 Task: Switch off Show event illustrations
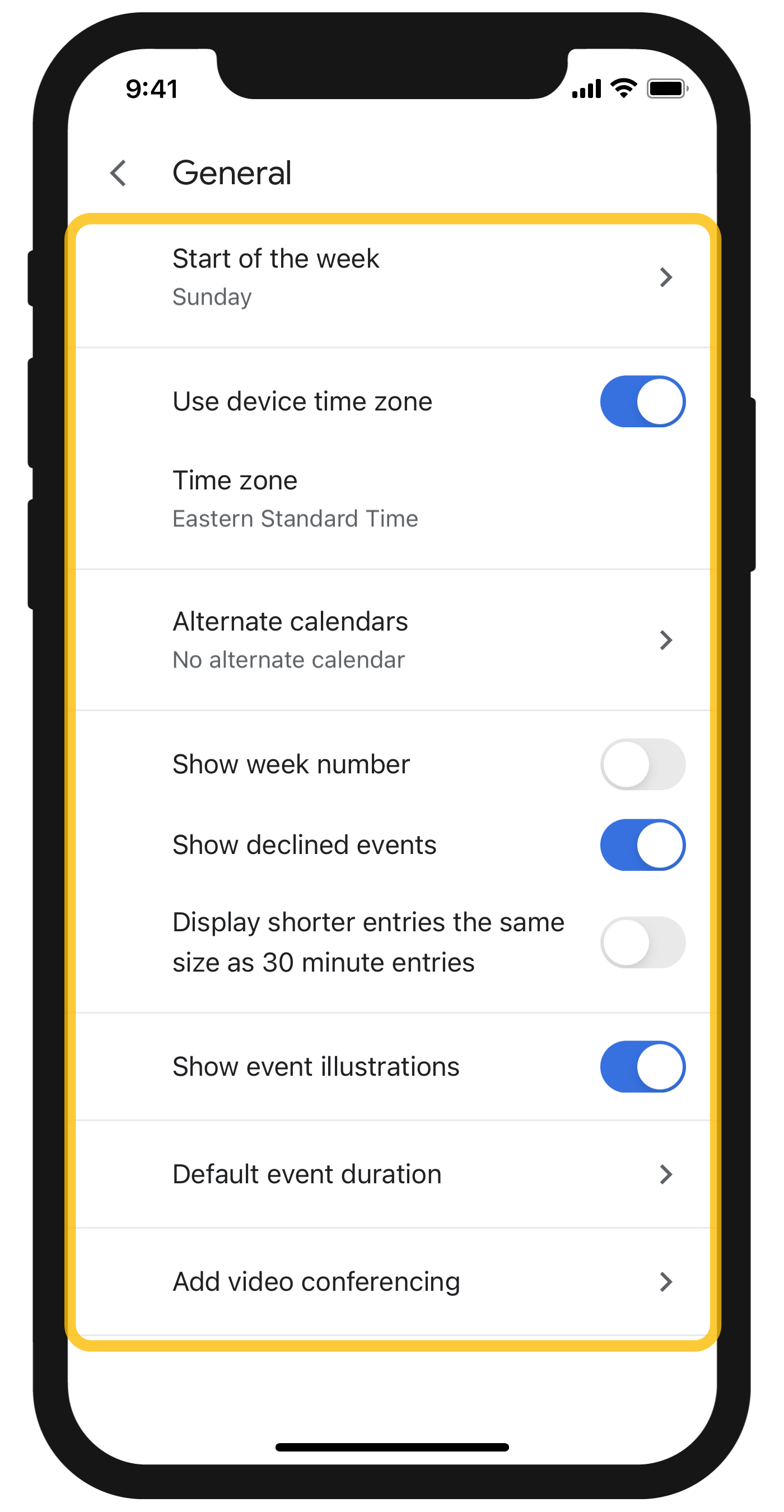click(642, 1066)
